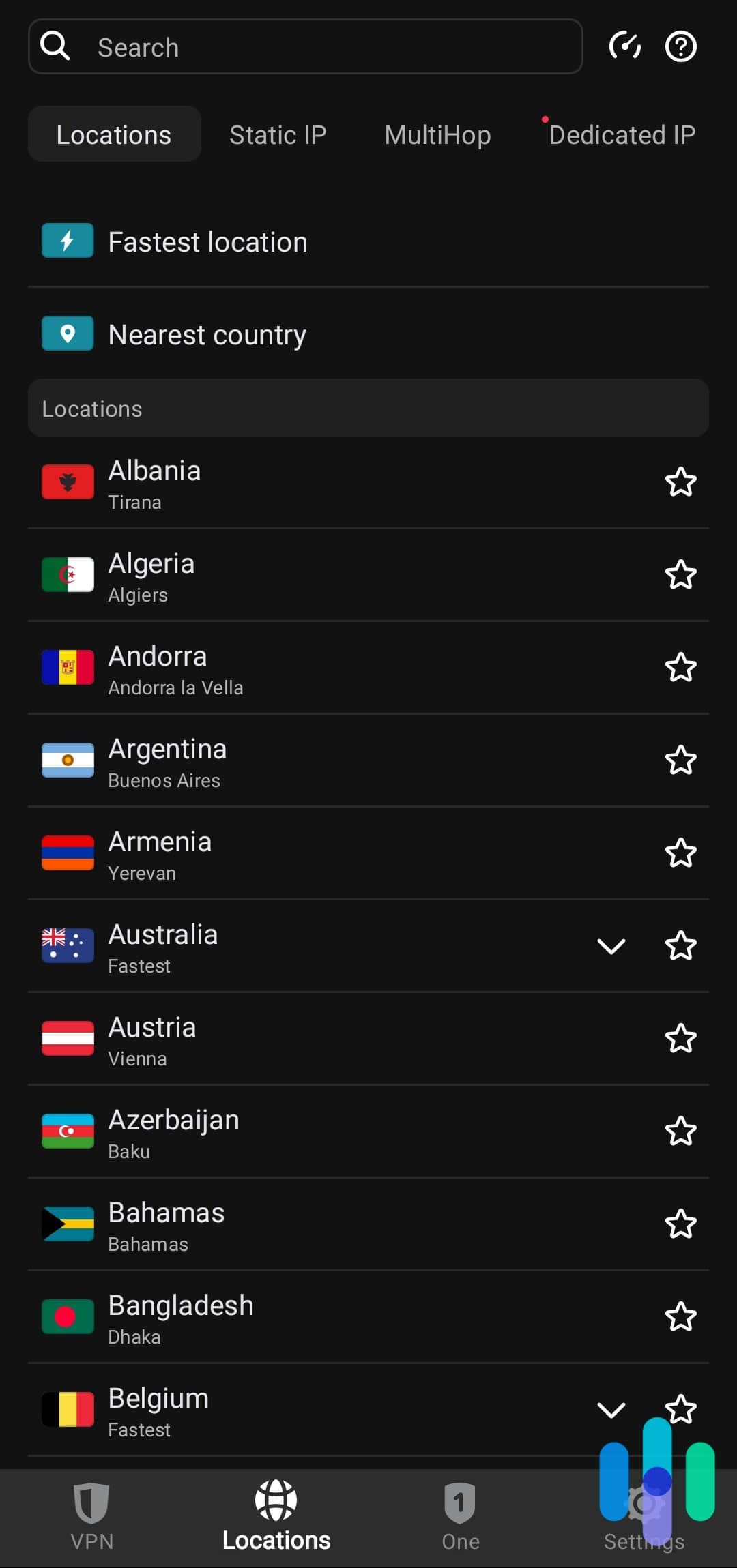Image resolution: width=737 pixels, height=1568 pixels.
Task: Click the Argentina flag icon
Action: [67, 760]
